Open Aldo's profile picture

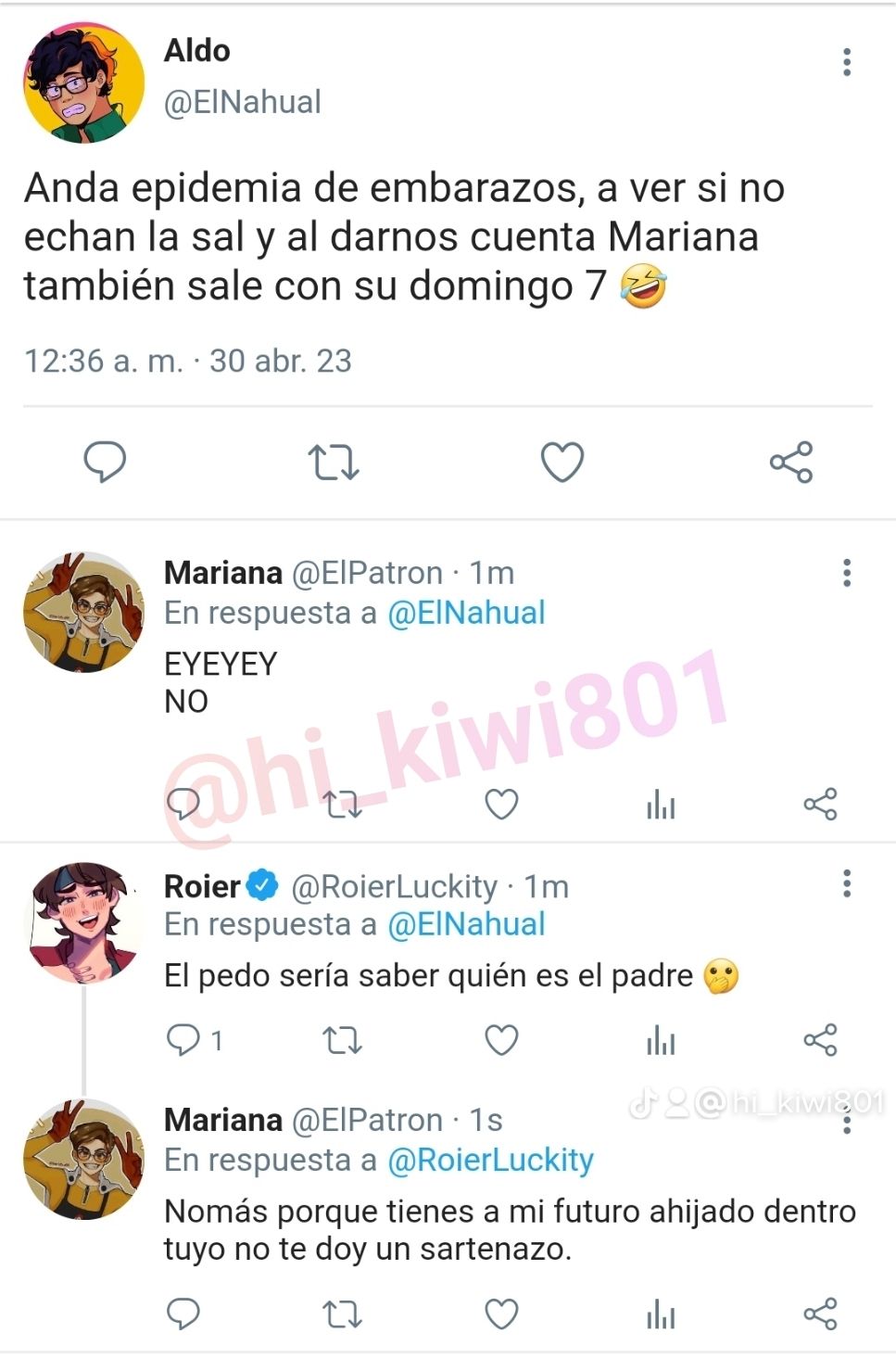pyautogui.click(x=83, y=82)
